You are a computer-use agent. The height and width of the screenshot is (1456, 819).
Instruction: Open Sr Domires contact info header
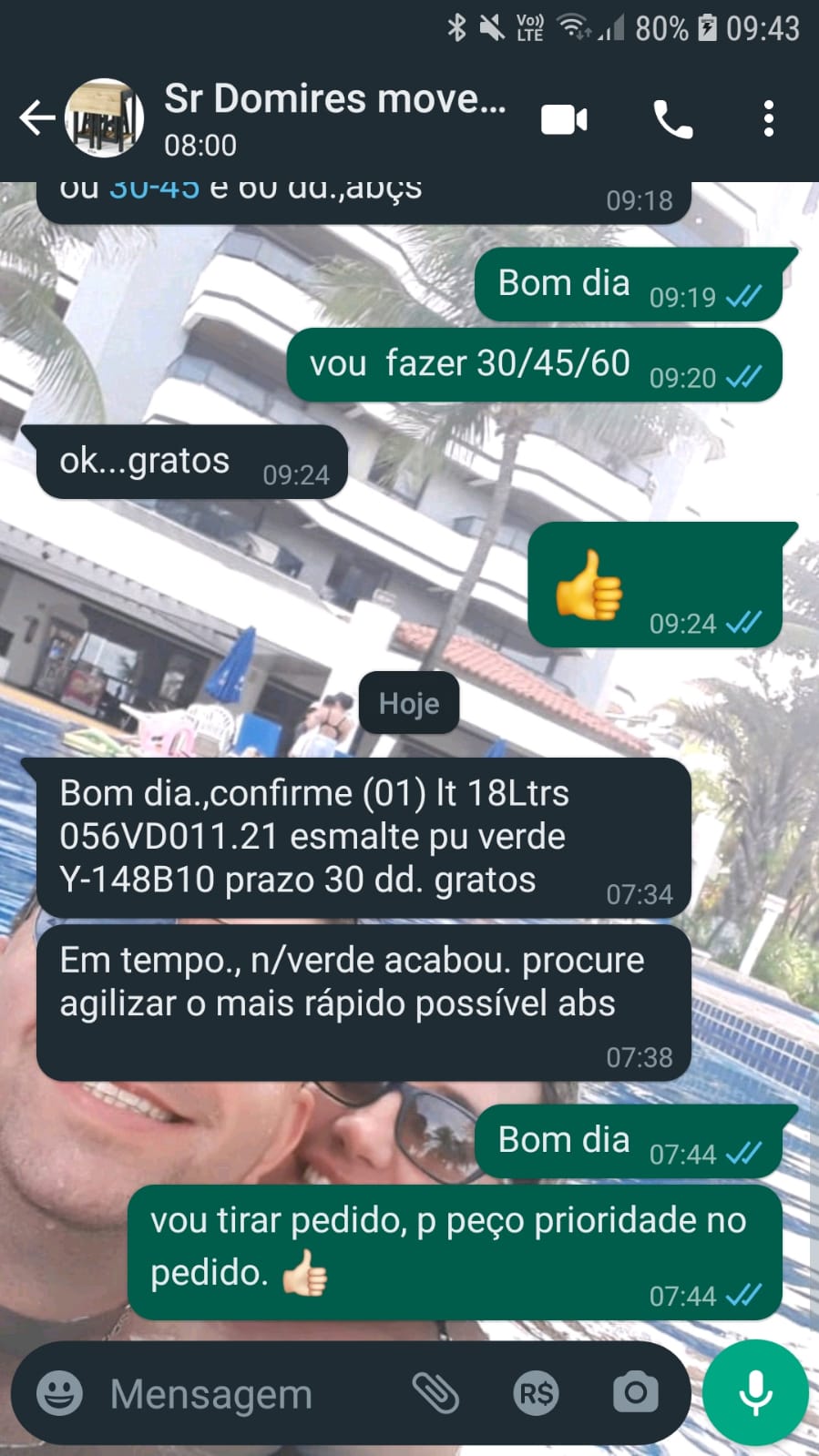pyautogui.click(x=333, y=118)
